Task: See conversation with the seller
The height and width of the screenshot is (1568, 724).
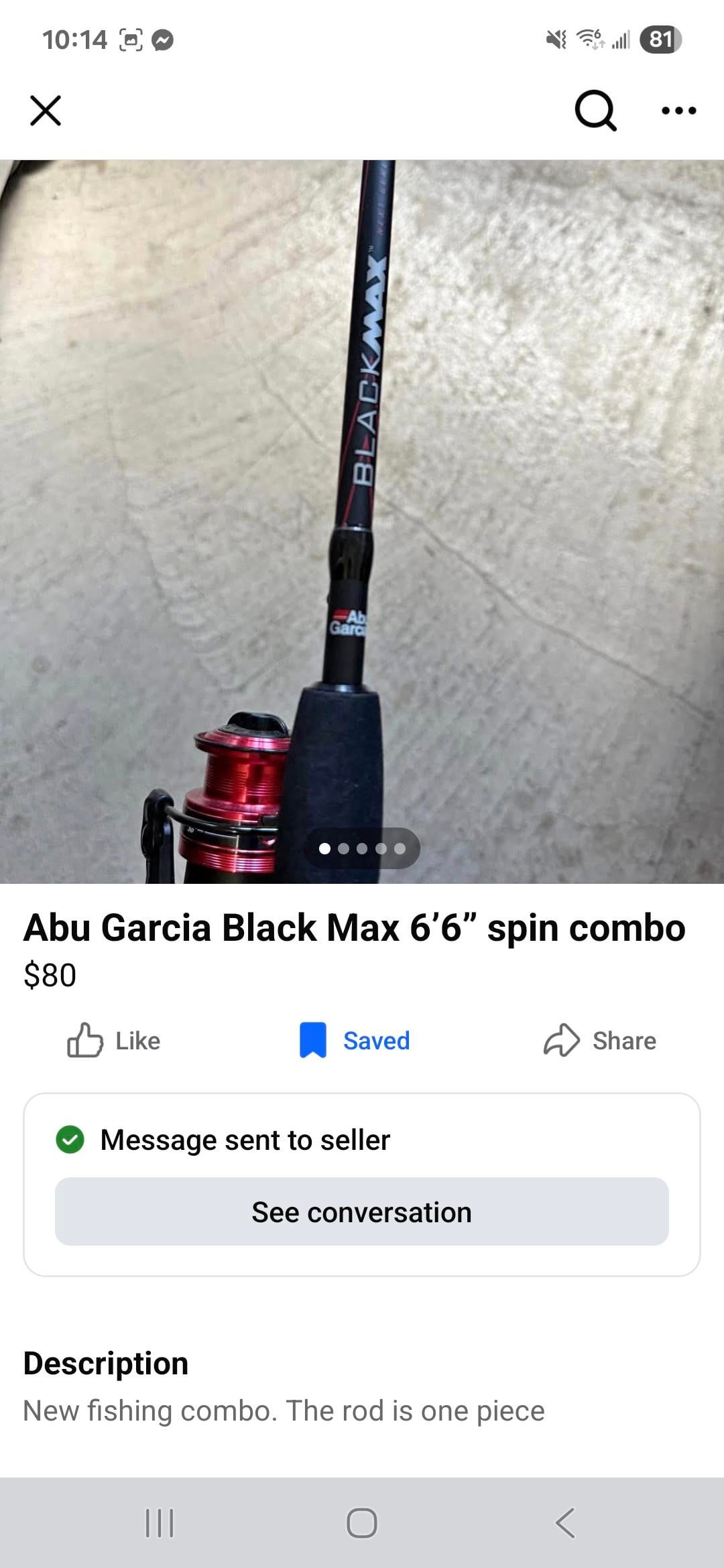Action: point(362,1212)
